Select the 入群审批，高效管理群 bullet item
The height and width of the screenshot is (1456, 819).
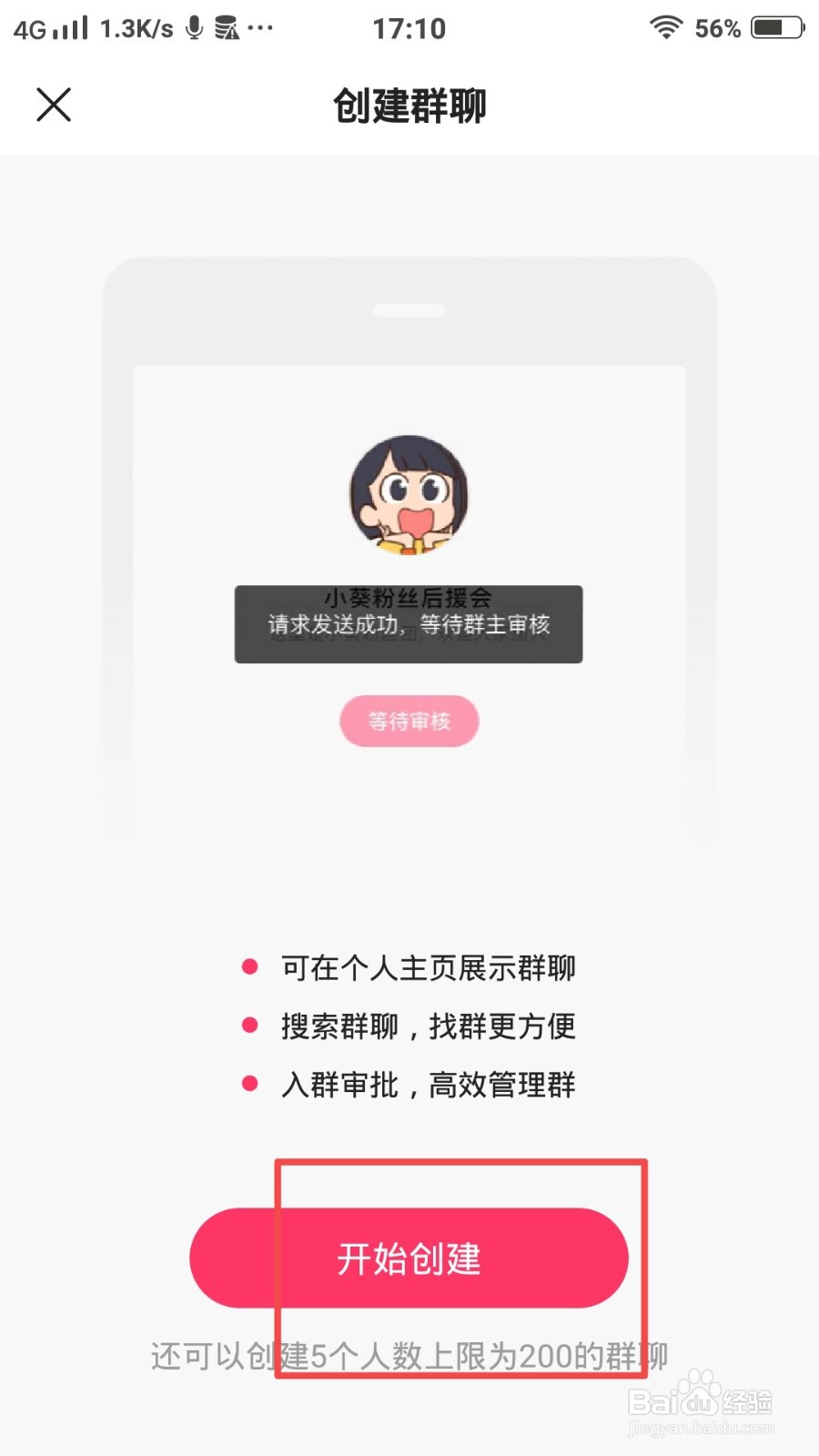point(428,1084)
